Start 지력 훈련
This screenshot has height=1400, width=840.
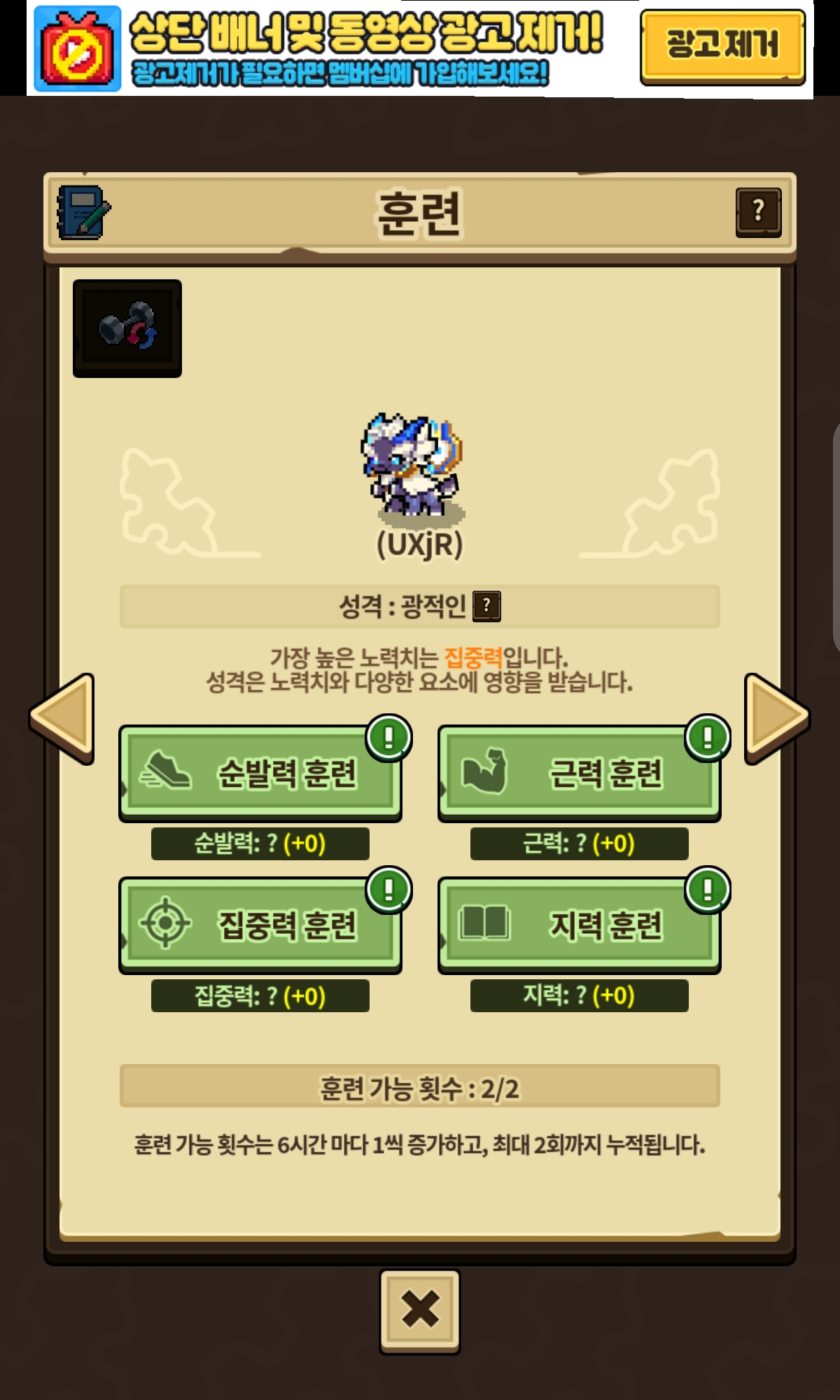point(580,925)
